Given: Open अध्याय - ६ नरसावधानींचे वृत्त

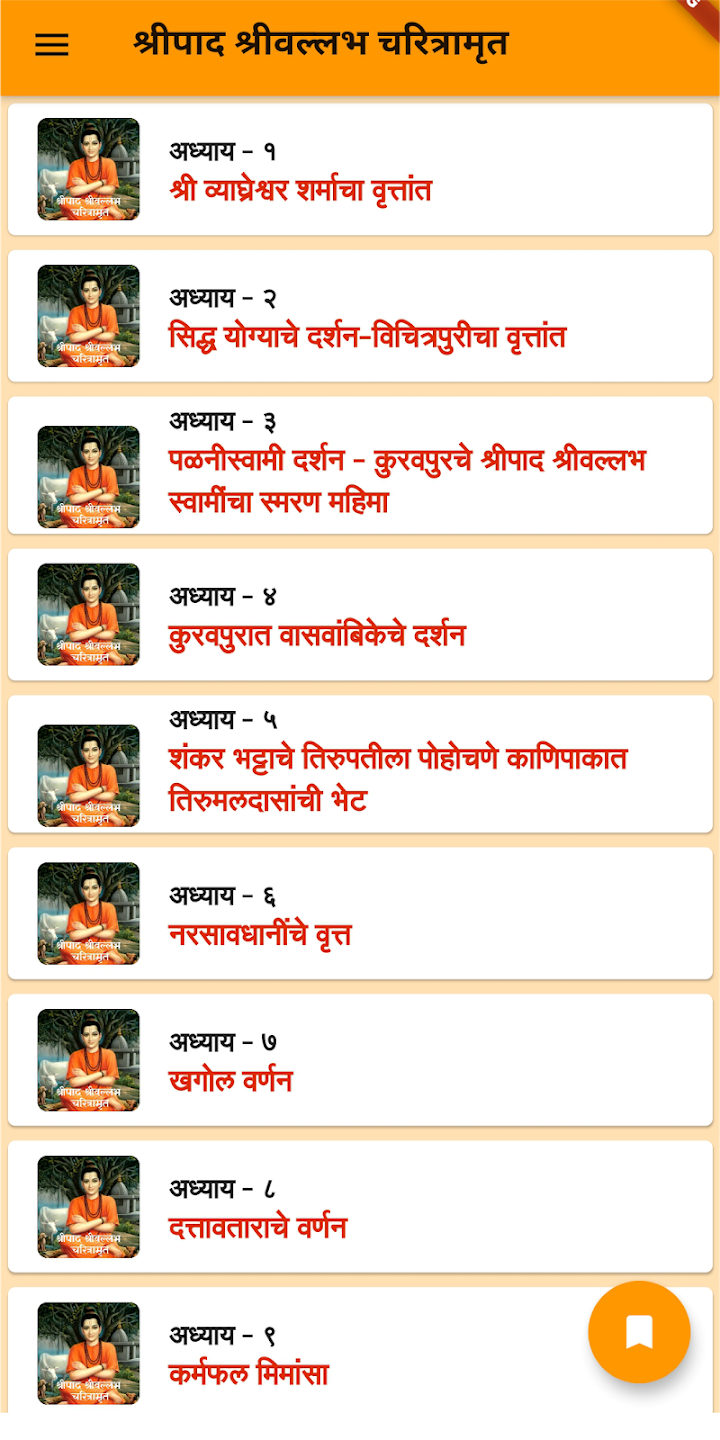Looking at the screenshot, I should pyautogui.click(x=360, y=913).
